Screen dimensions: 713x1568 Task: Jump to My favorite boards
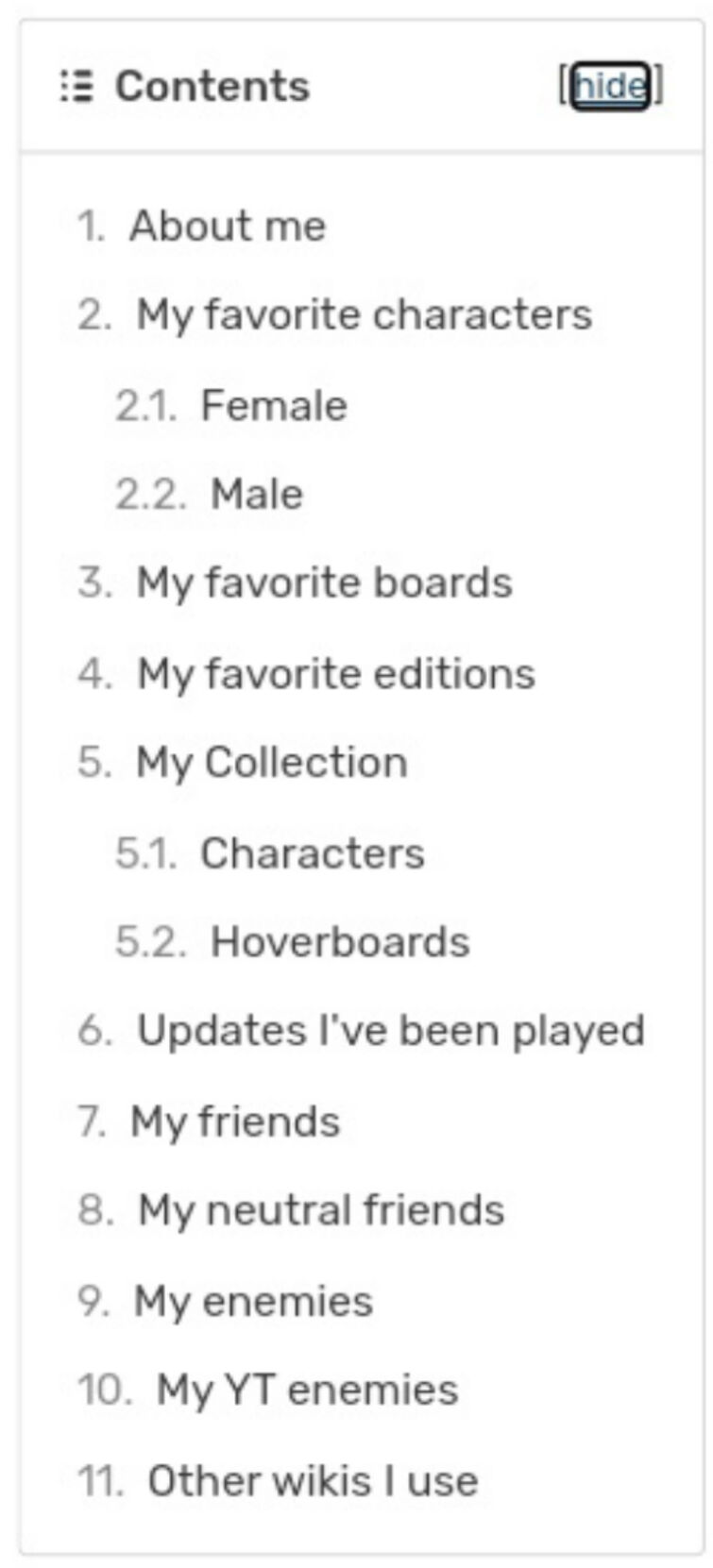pos(295,582)
